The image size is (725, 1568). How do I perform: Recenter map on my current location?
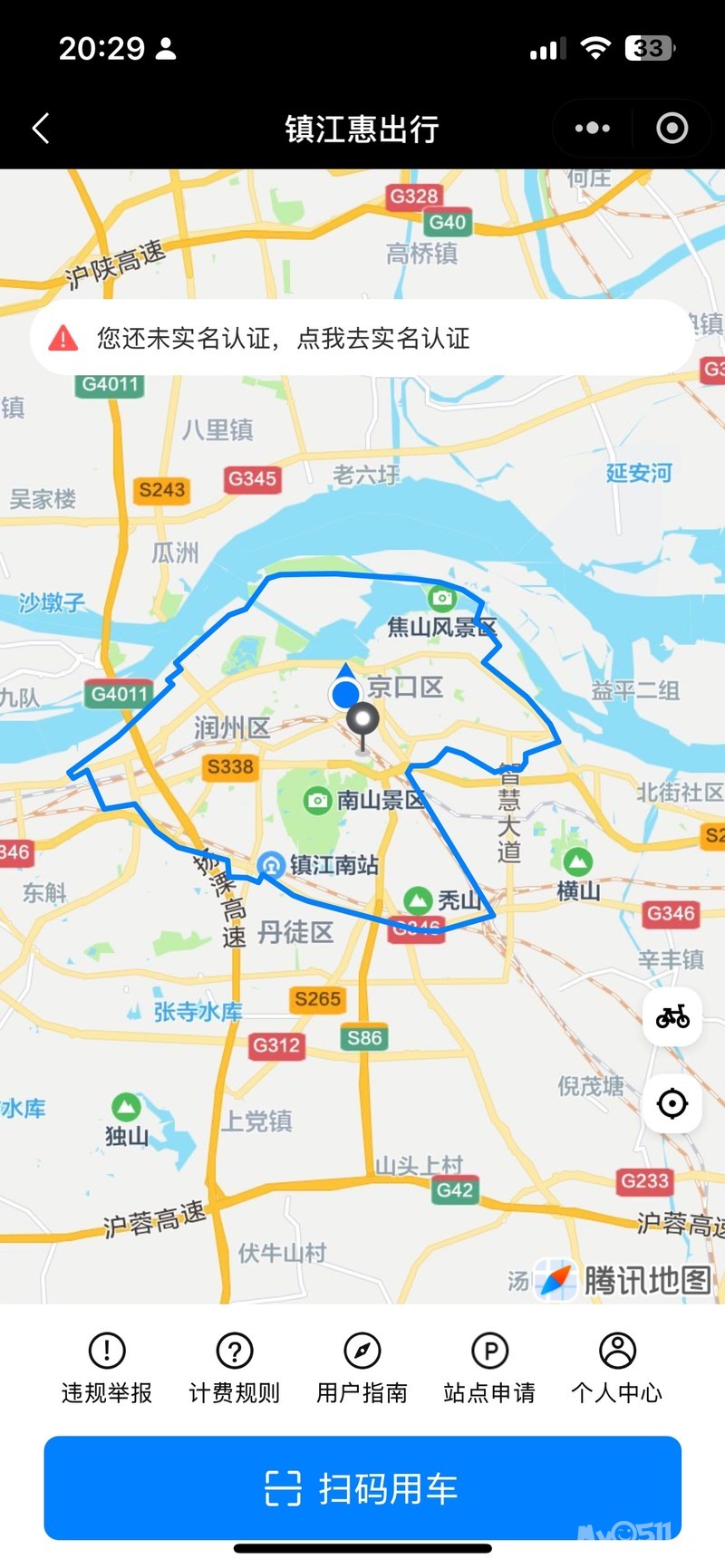coord(672,1103)
